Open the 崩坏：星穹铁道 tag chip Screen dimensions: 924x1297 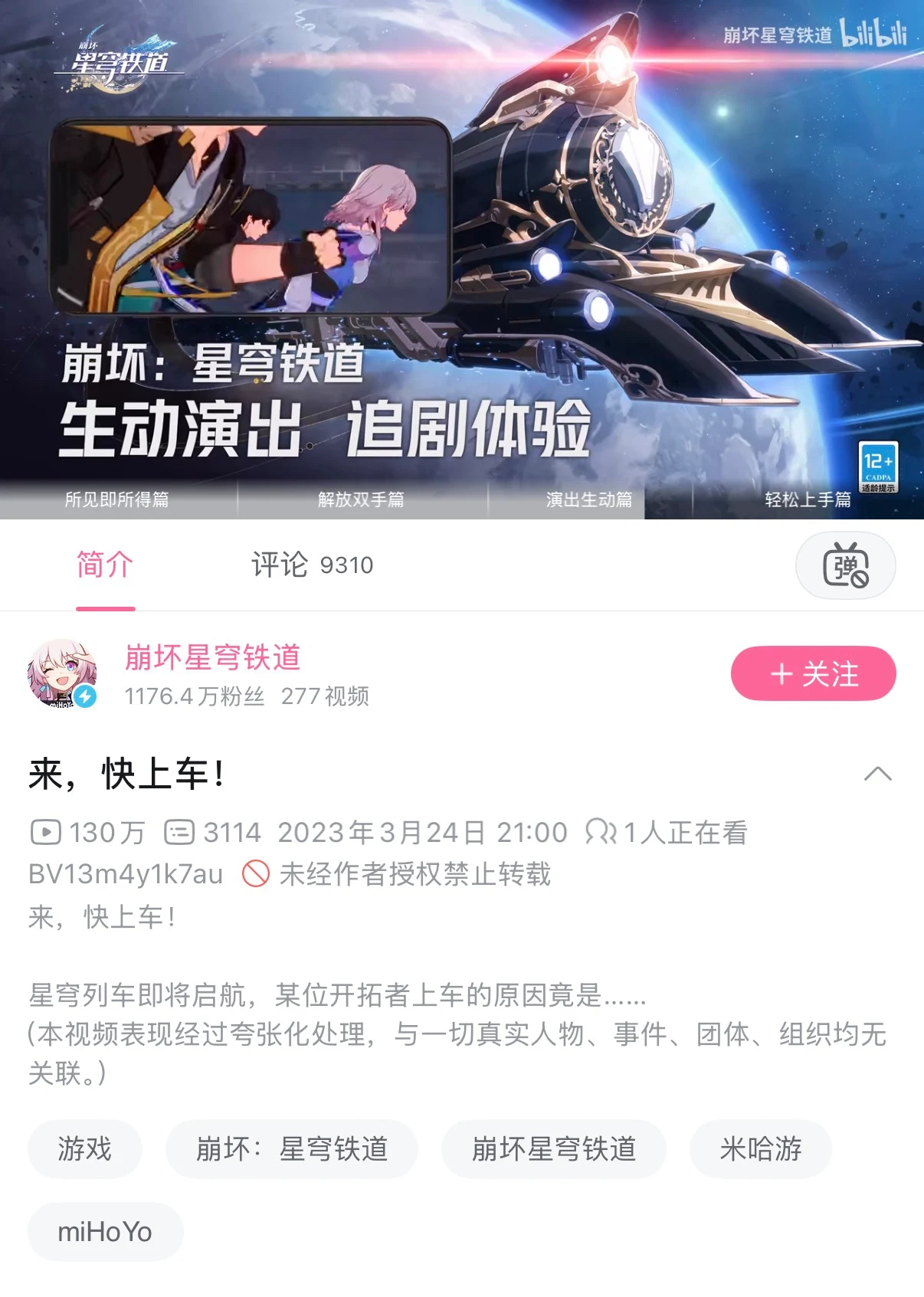[291, 1149]
